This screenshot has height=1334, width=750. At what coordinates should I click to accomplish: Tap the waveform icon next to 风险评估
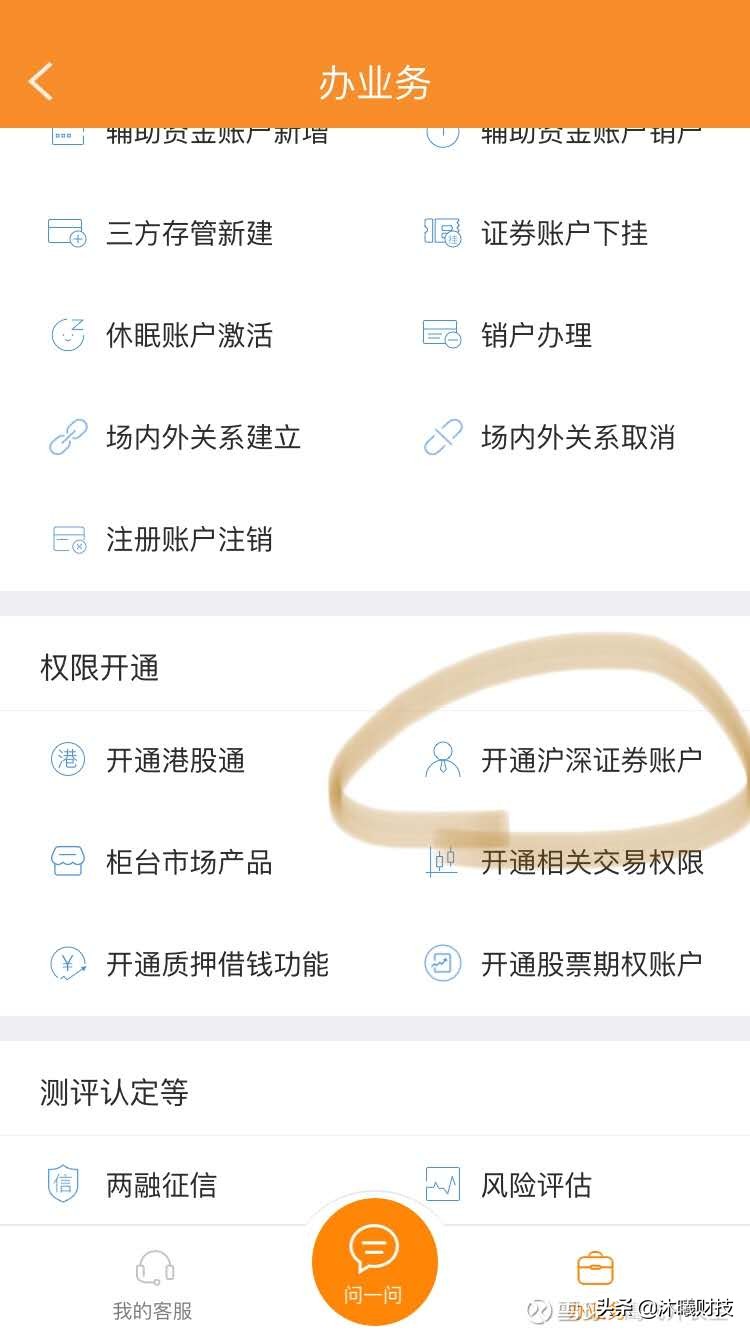click(x=441, y=1184)
